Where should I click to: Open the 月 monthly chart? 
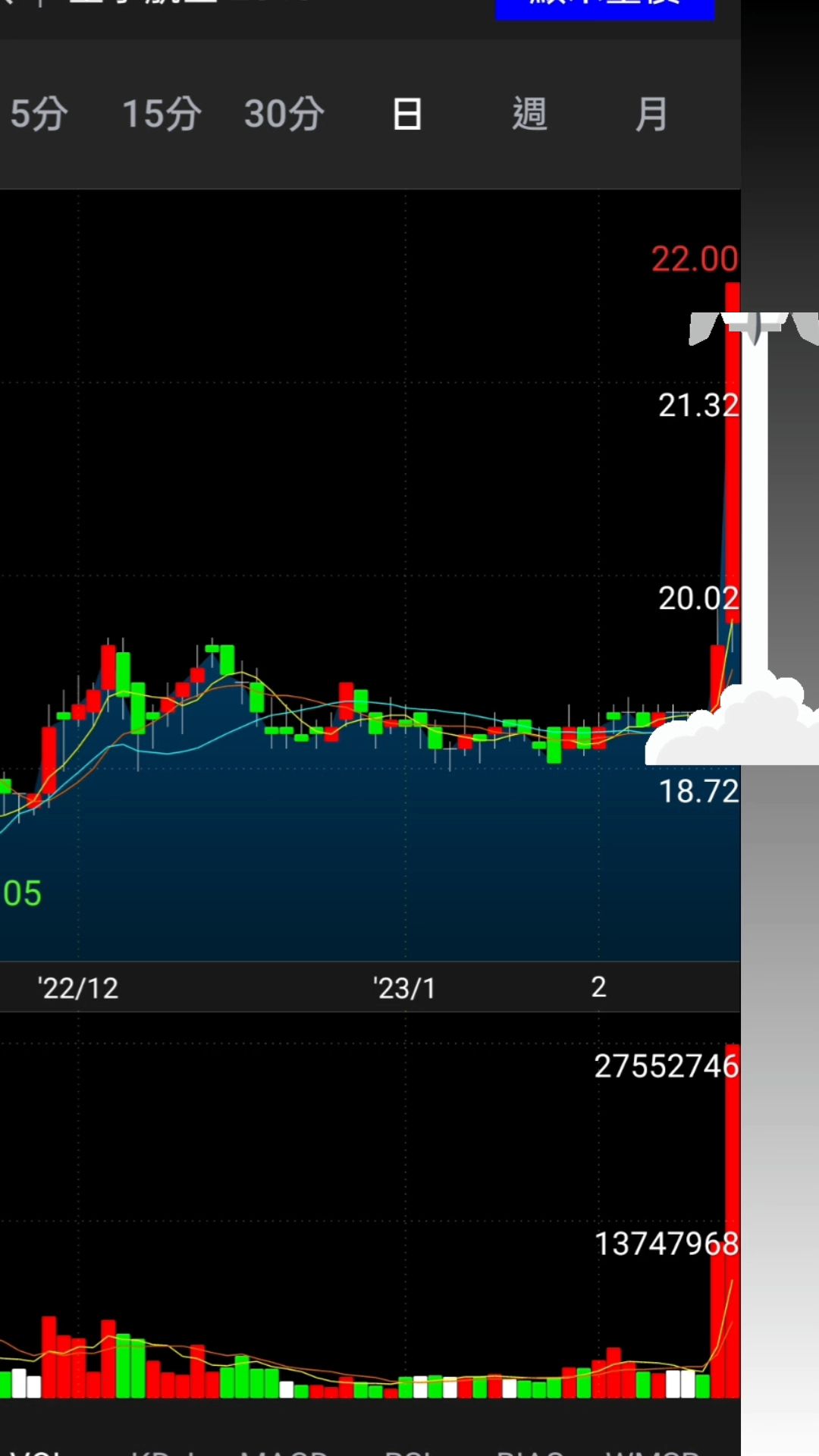[x=651, y=115]
